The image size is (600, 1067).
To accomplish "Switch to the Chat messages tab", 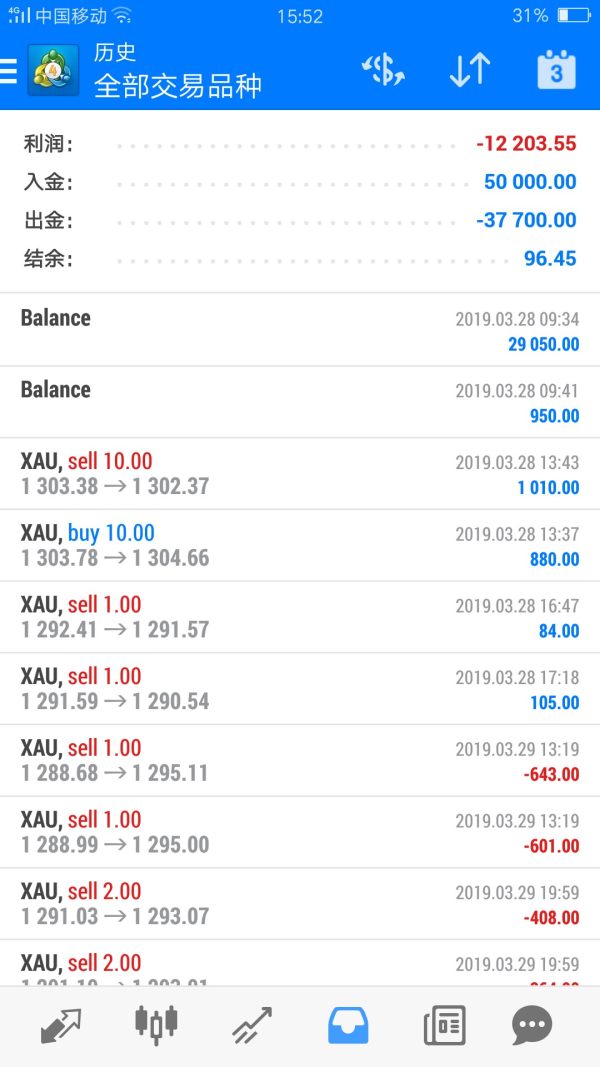I will coord(532,1025).
